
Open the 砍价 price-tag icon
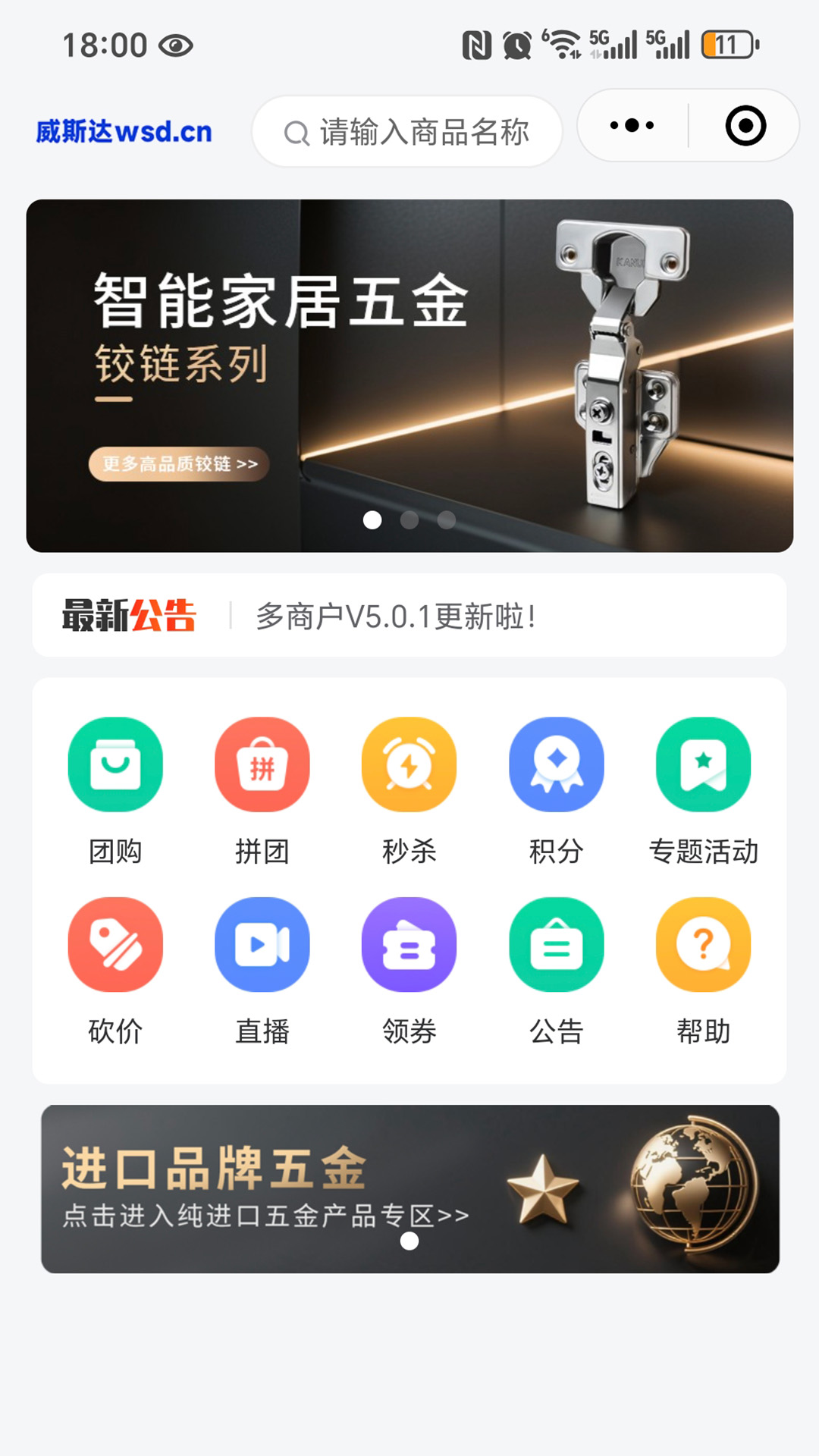pyautogui.click(x=115, y=944)
